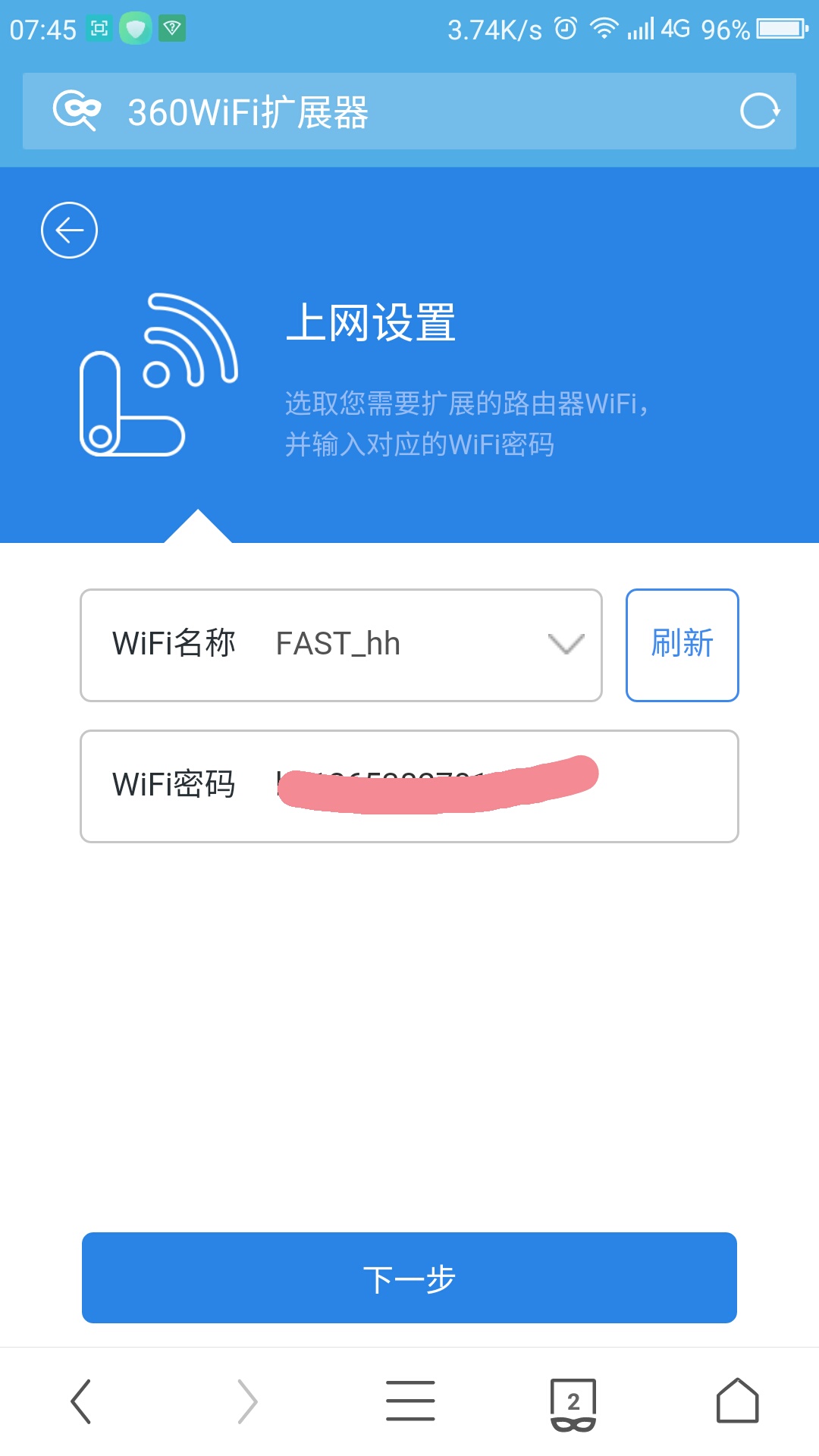Image resolution: width=819 pixels, height=1456 pixels.
Task: Return home via the house icon
Action: (x=737, y=1399)
